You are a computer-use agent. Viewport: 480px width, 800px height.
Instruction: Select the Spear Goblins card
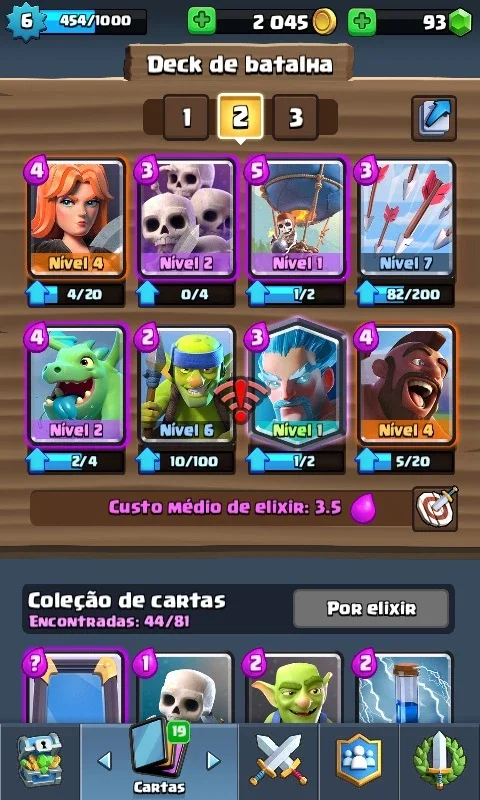186,385
